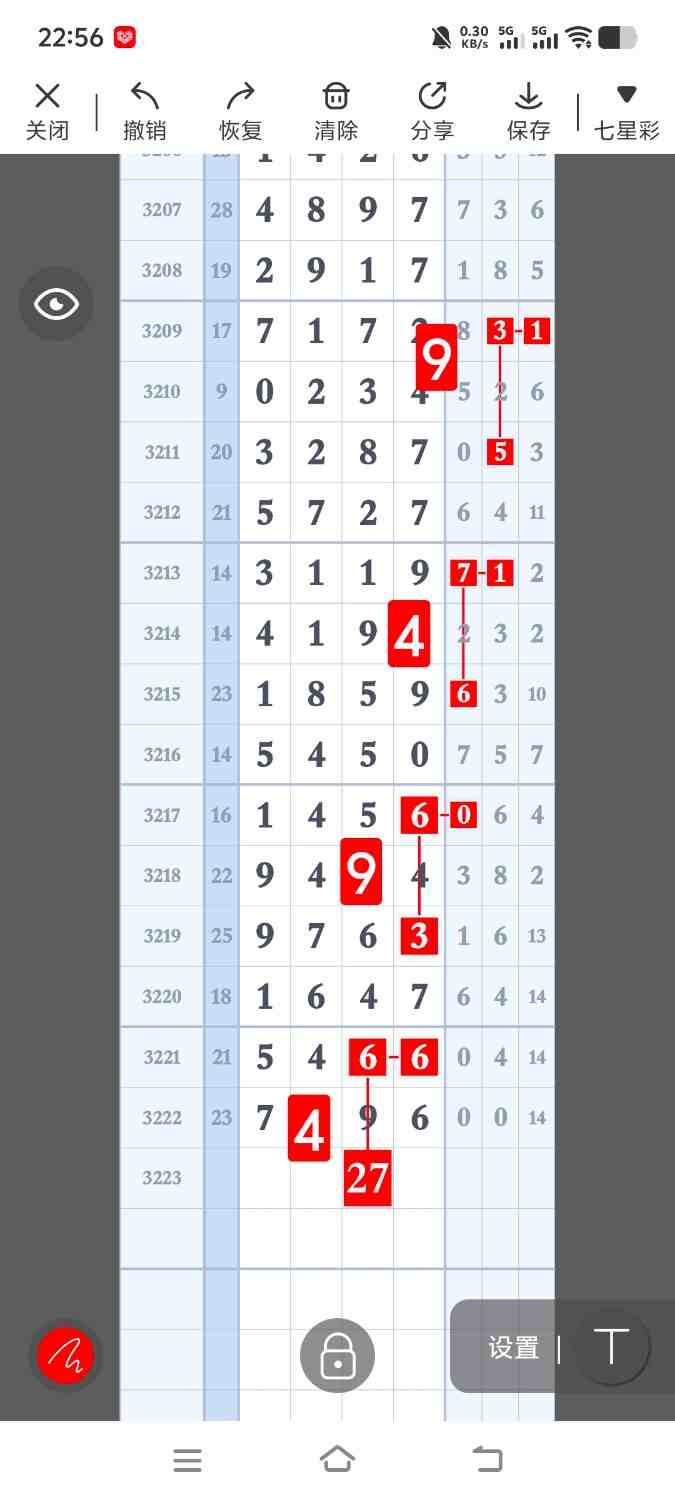Share the chart via 分享
Image resolution: width=675 pixels, height=1500 pixels.
432,111
